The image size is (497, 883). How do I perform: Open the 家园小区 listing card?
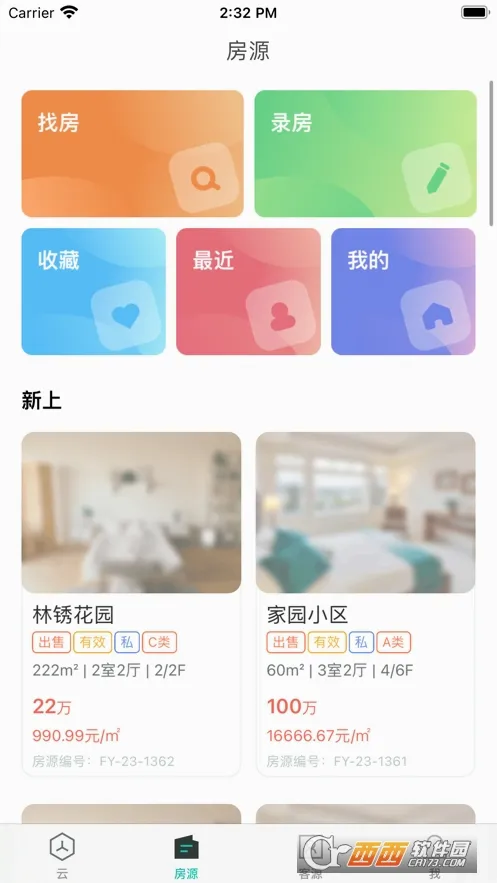tap(365, 604)
